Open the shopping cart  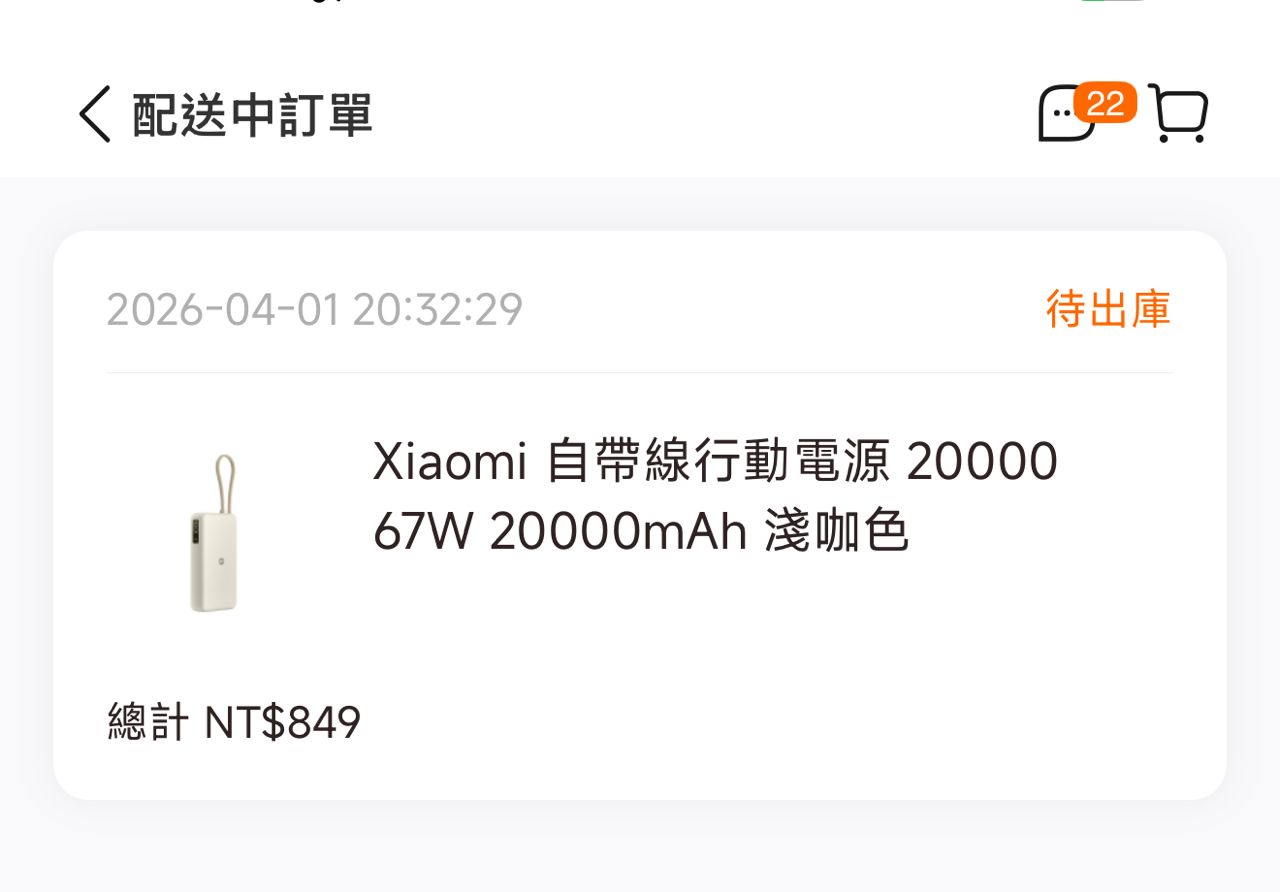coord(1180,115)
